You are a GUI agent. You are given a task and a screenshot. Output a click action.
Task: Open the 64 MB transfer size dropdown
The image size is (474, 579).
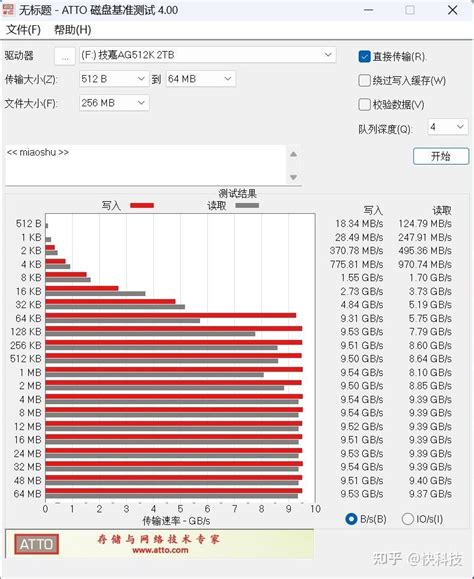pyautogui.click(x=200, y=79)
